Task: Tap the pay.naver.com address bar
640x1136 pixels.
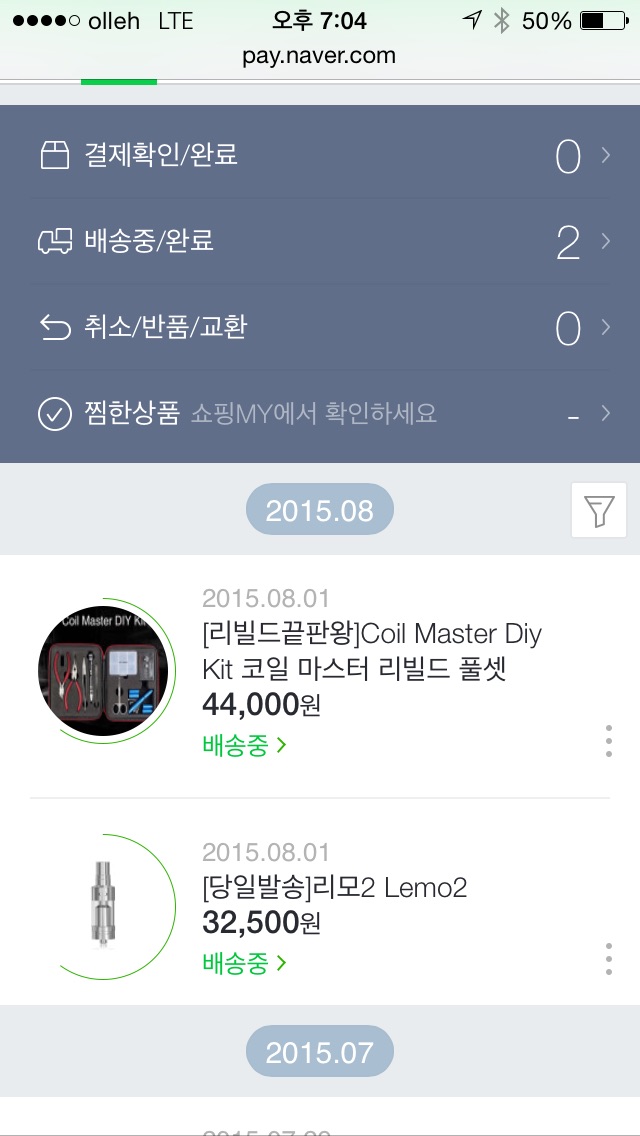Action: click(x=319, y=56)
